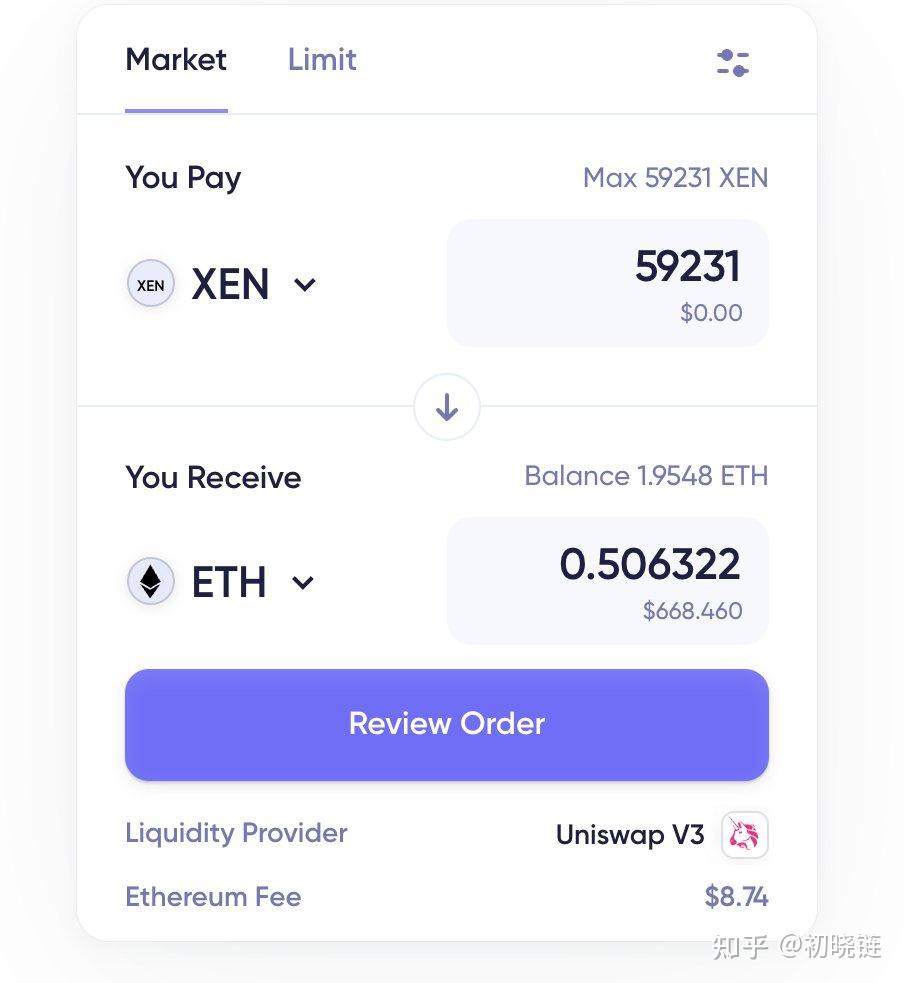Open the XEN token selector dropdown
This screenshot has width=904, height=983.
pyautogui.click(x=304, y=284)
